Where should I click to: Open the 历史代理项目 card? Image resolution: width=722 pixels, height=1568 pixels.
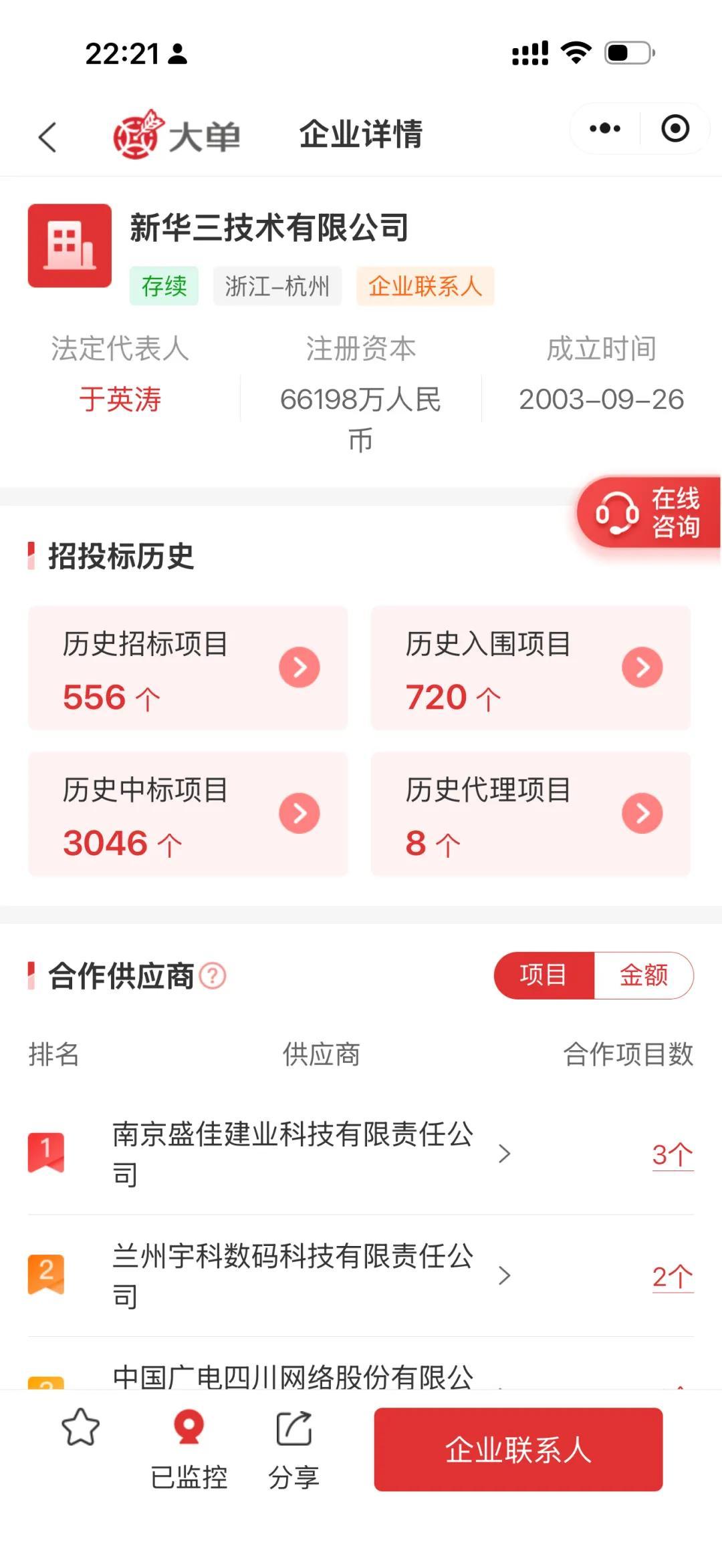pos(531,814)
